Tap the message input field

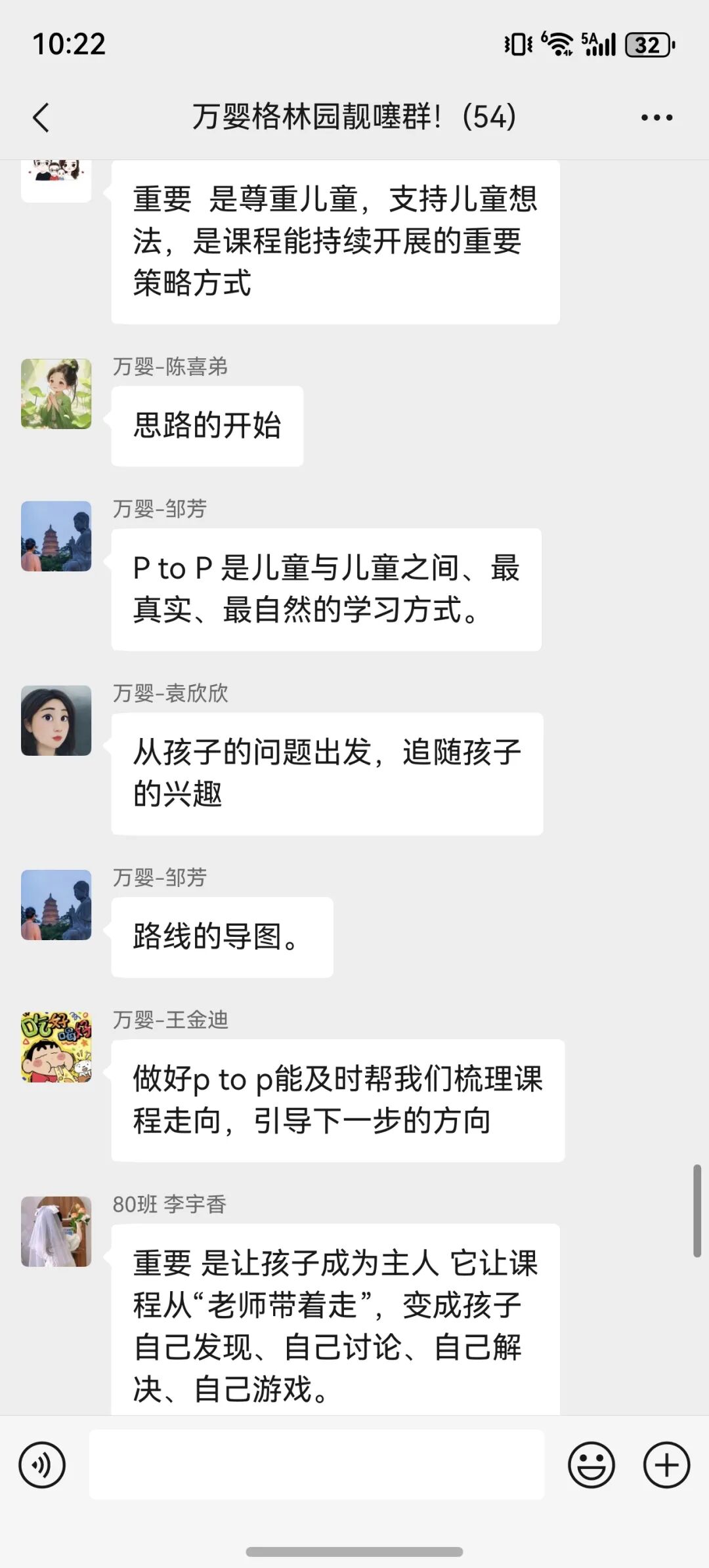316,1464
